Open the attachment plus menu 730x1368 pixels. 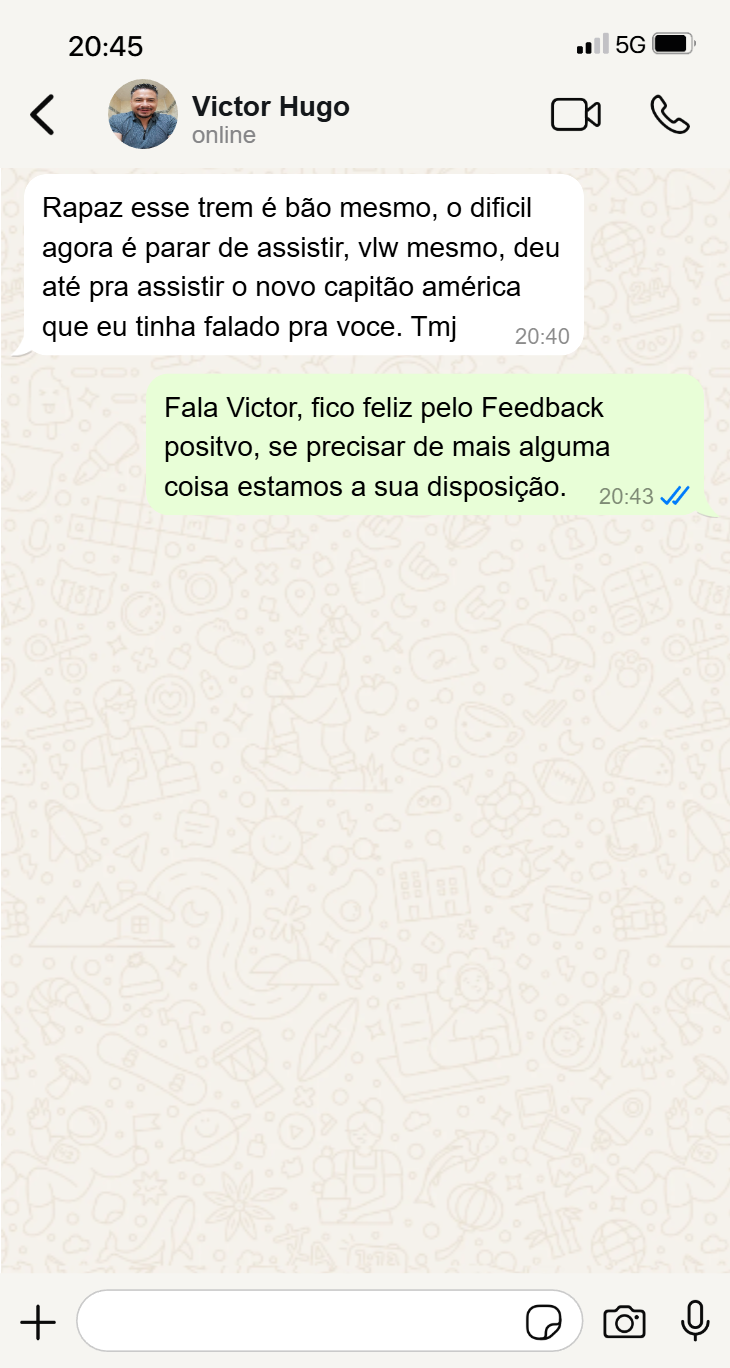click(38, 1322)
